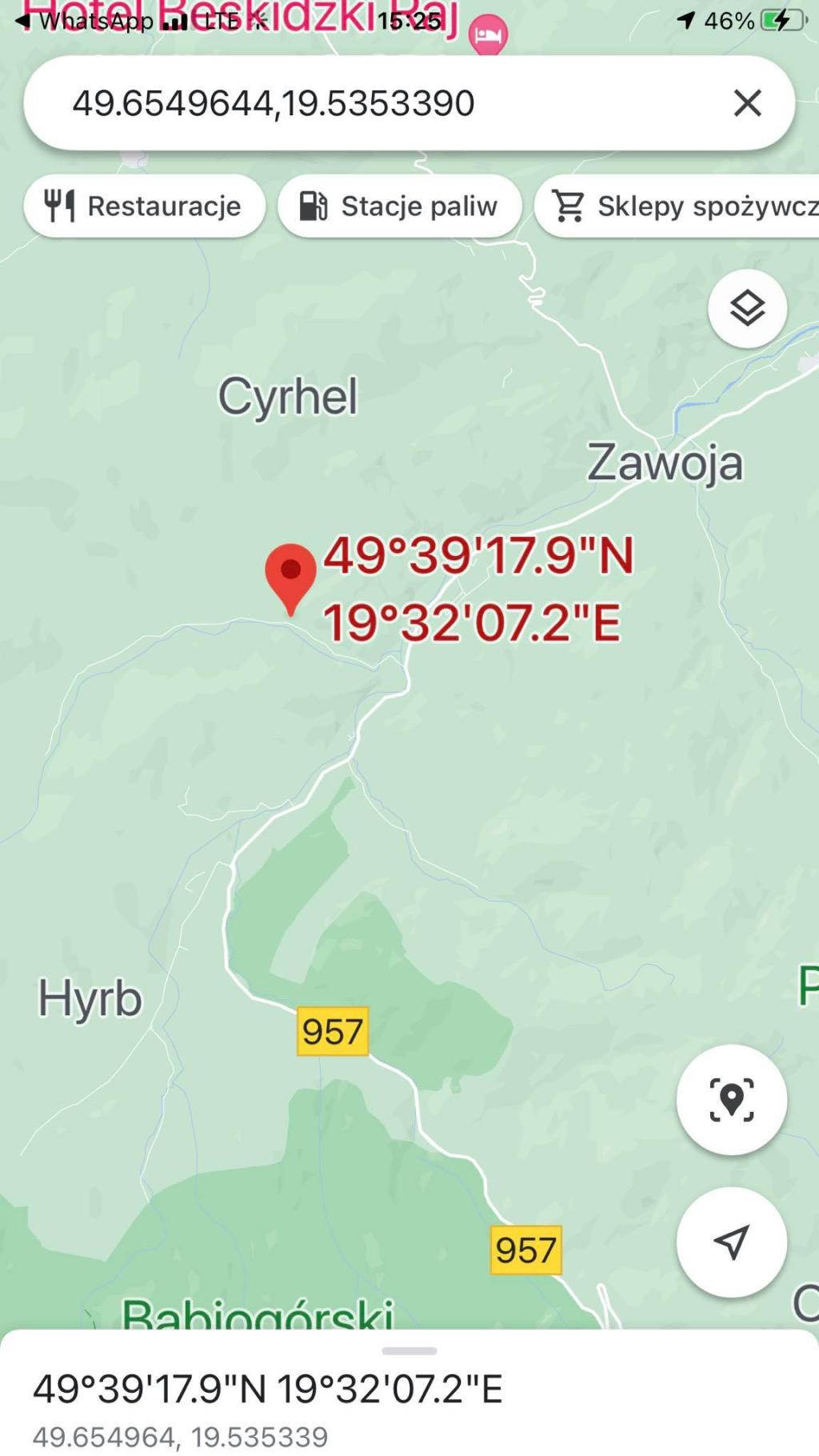Image resolution: width=819 pixels, height=1456 pixels.
Task: Clear the searched coordinates
Action: (747, 103)
